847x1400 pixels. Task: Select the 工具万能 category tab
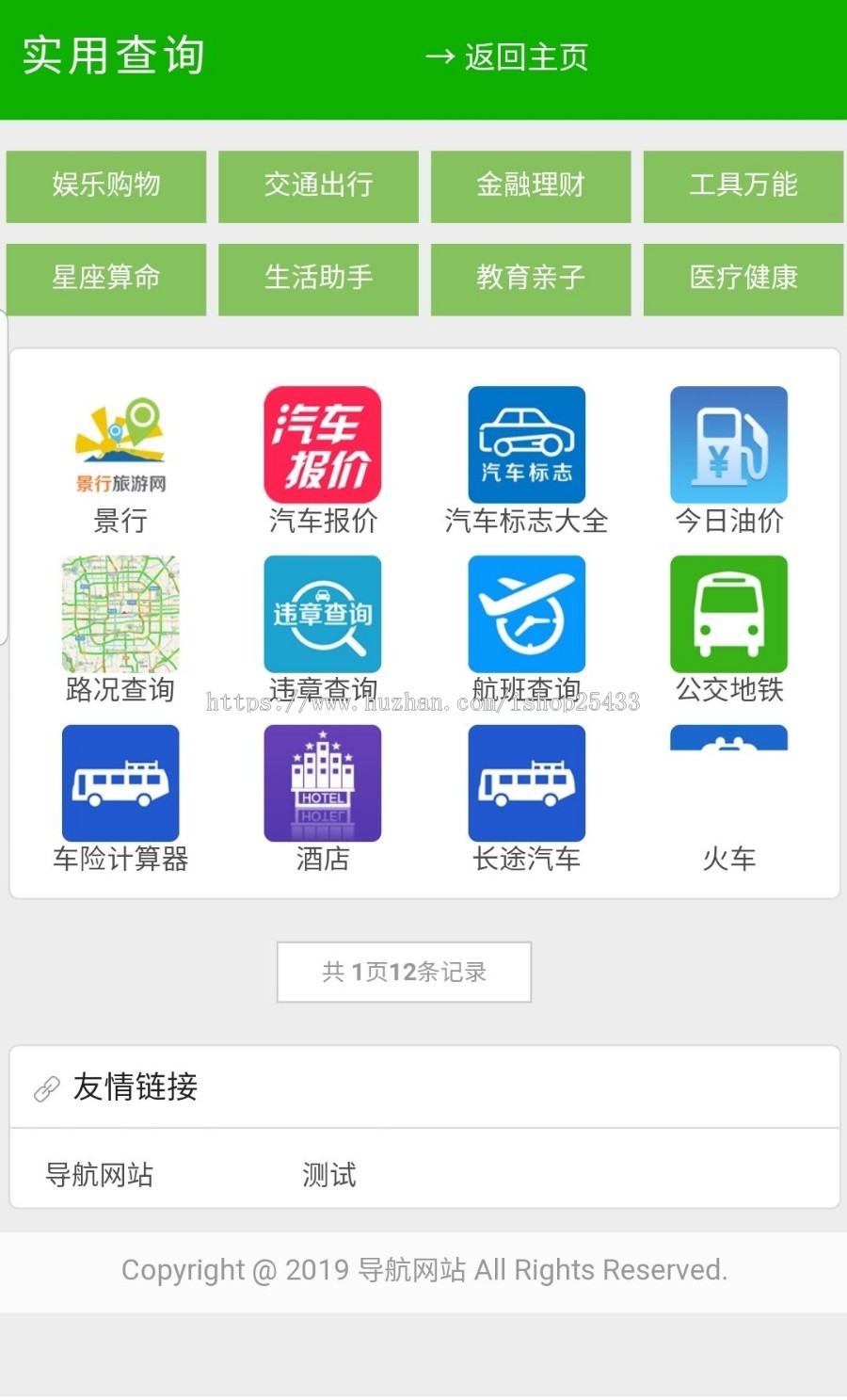(x=743, y=186)
